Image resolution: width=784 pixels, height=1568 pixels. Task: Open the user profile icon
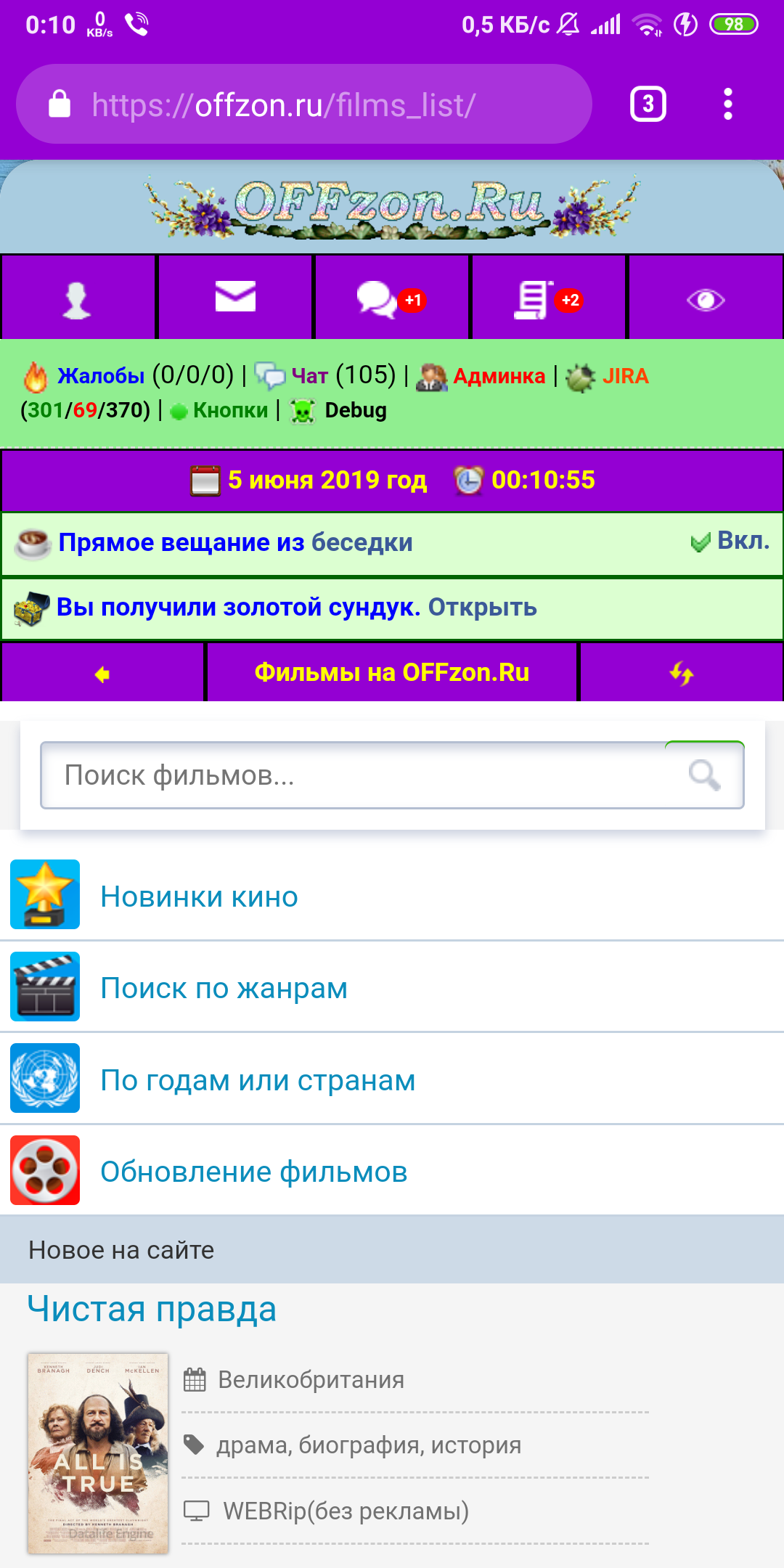pos(78,298)
